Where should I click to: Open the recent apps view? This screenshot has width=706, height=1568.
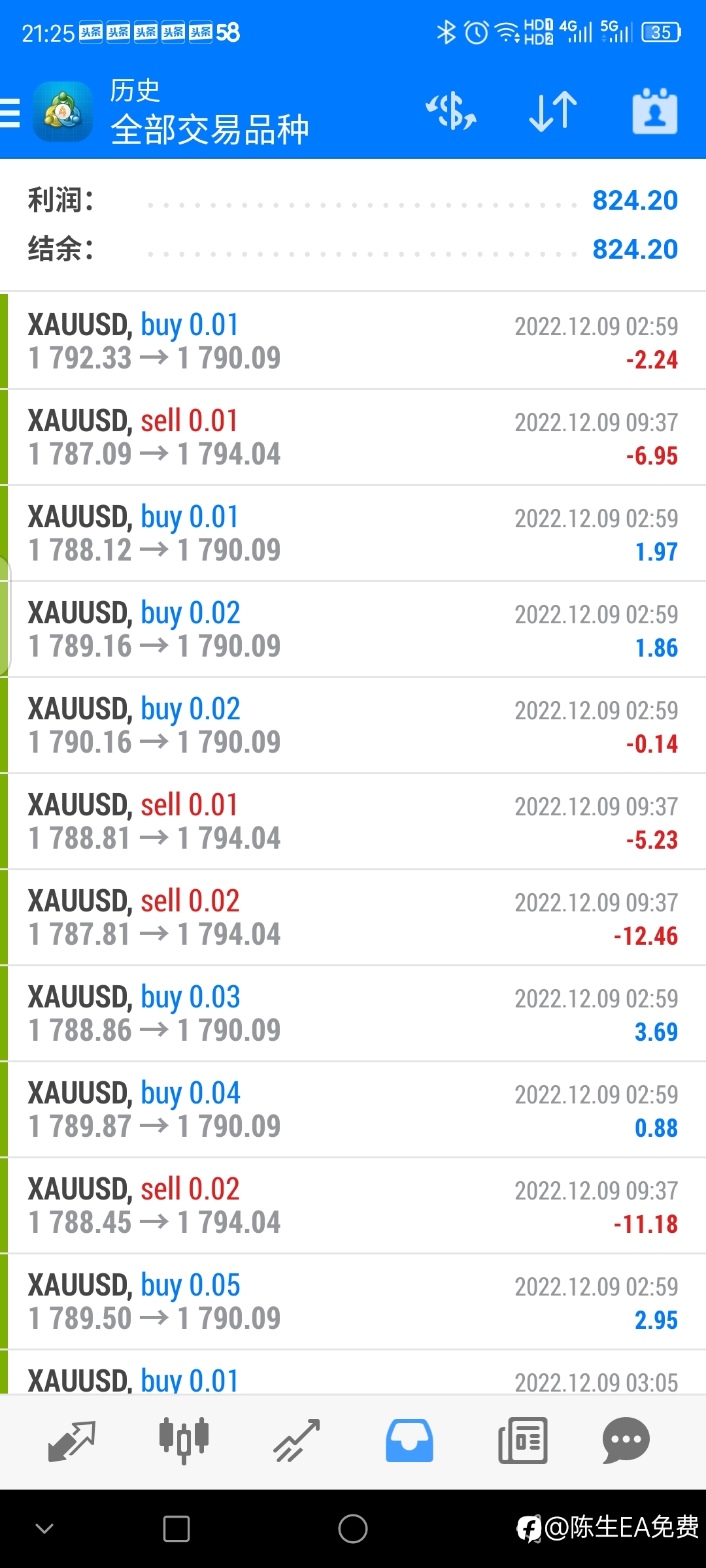click(x=176, y=1529)
